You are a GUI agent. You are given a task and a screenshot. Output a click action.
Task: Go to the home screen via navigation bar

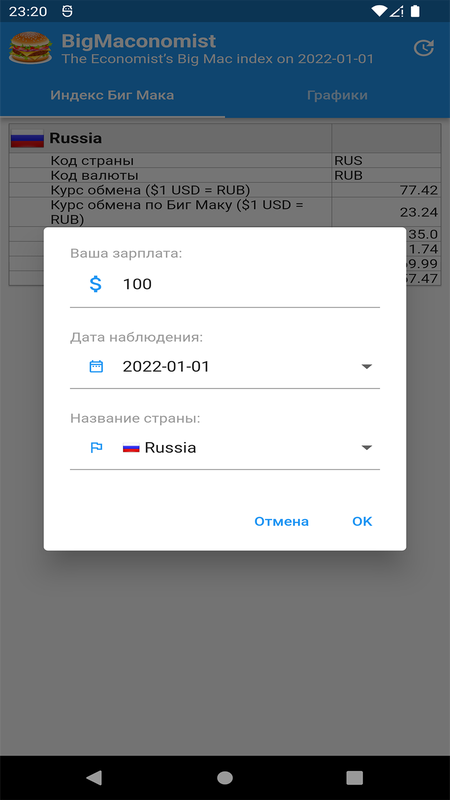coord(224,778)
